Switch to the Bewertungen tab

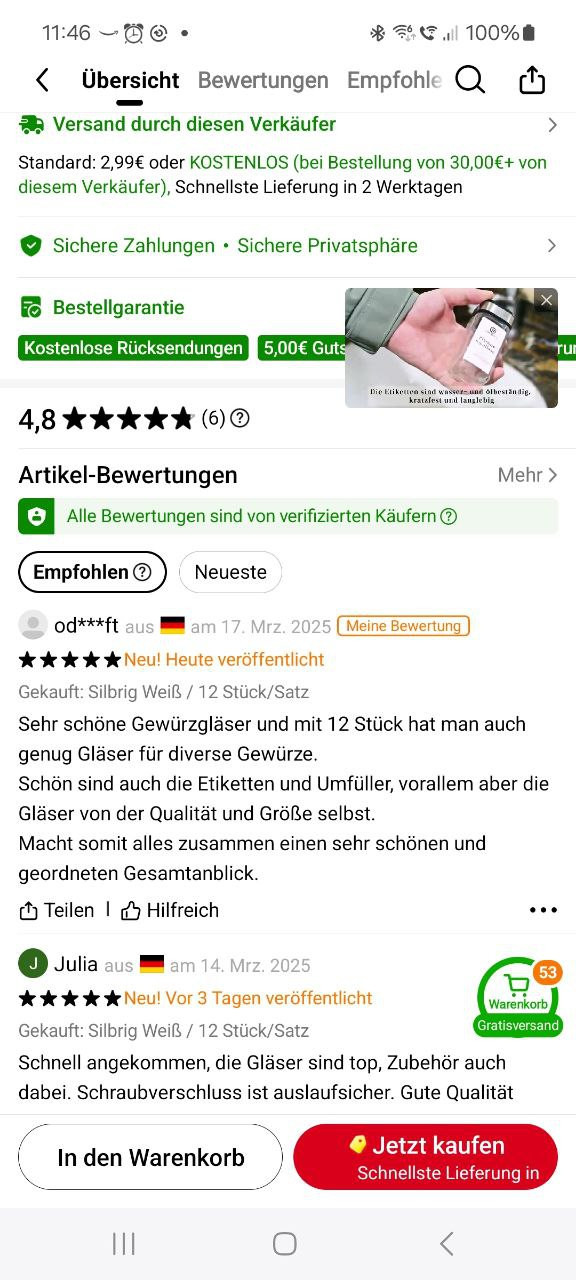click(263, 80)
